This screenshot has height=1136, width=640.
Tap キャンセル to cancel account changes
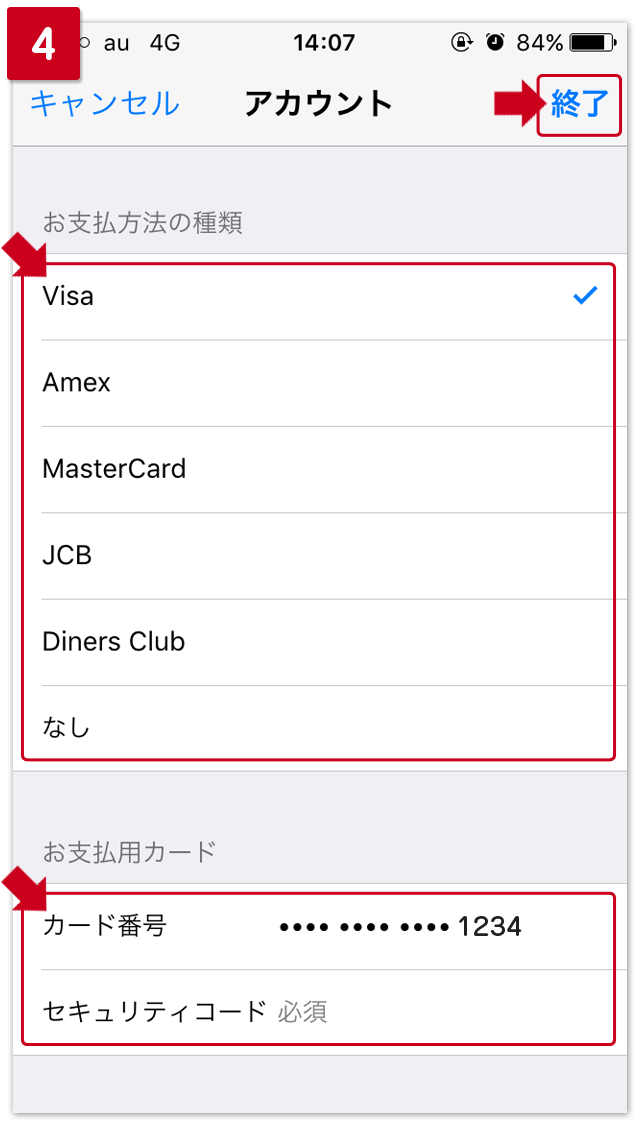[x=104, y=104]
